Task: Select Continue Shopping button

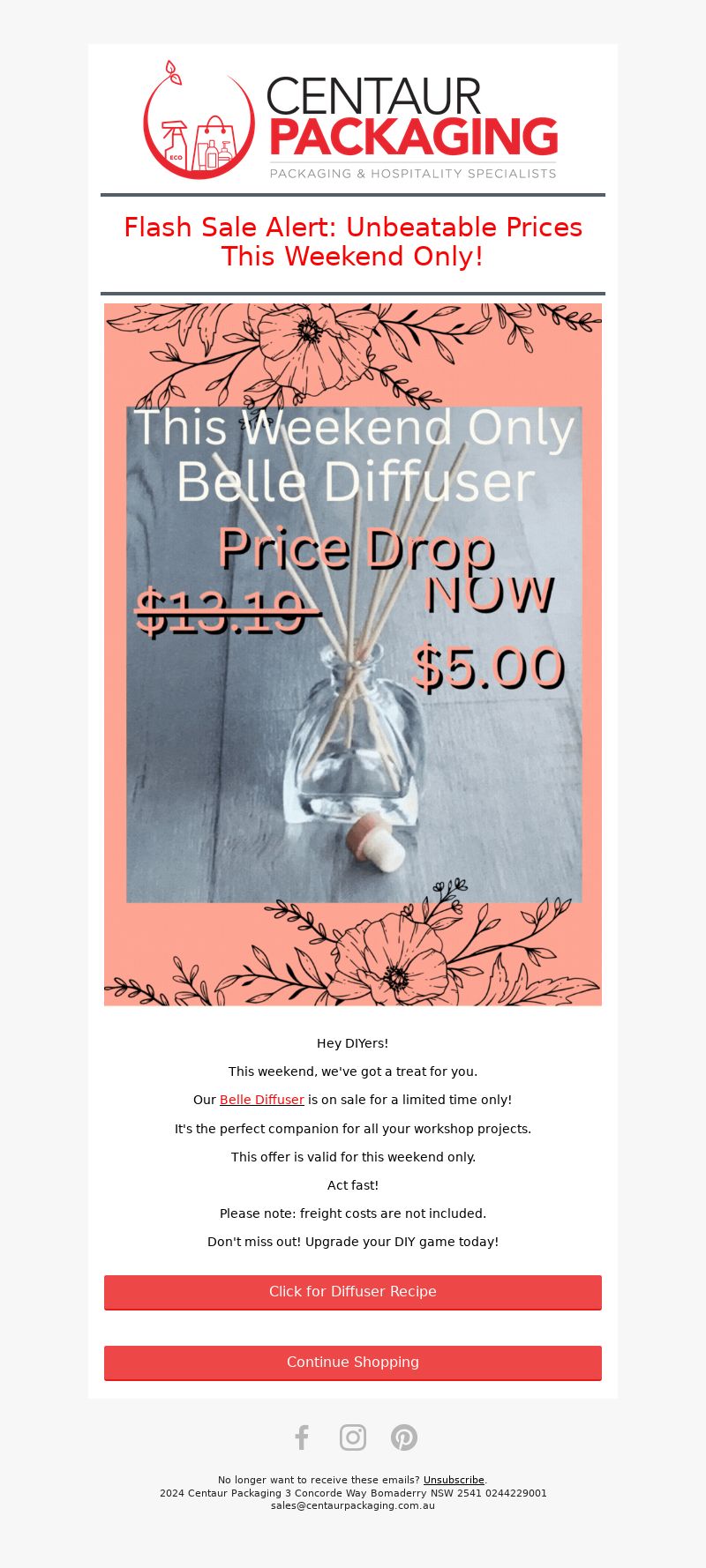Action: [x=353, y=1363]
